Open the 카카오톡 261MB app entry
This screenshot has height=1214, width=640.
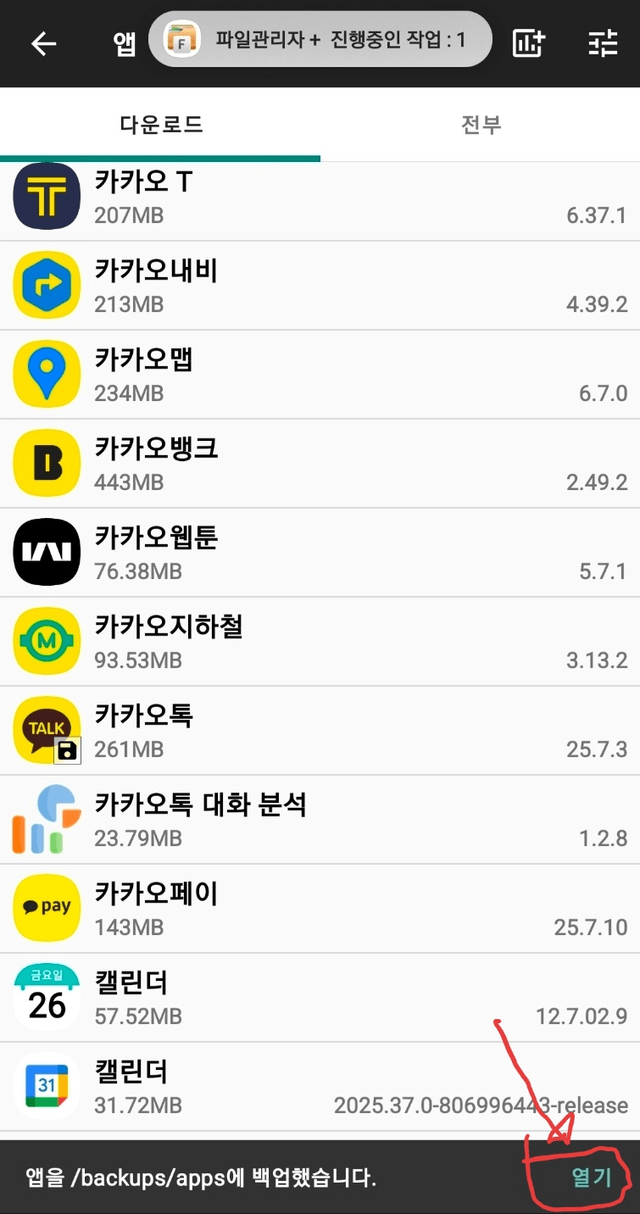coord(320,731)
